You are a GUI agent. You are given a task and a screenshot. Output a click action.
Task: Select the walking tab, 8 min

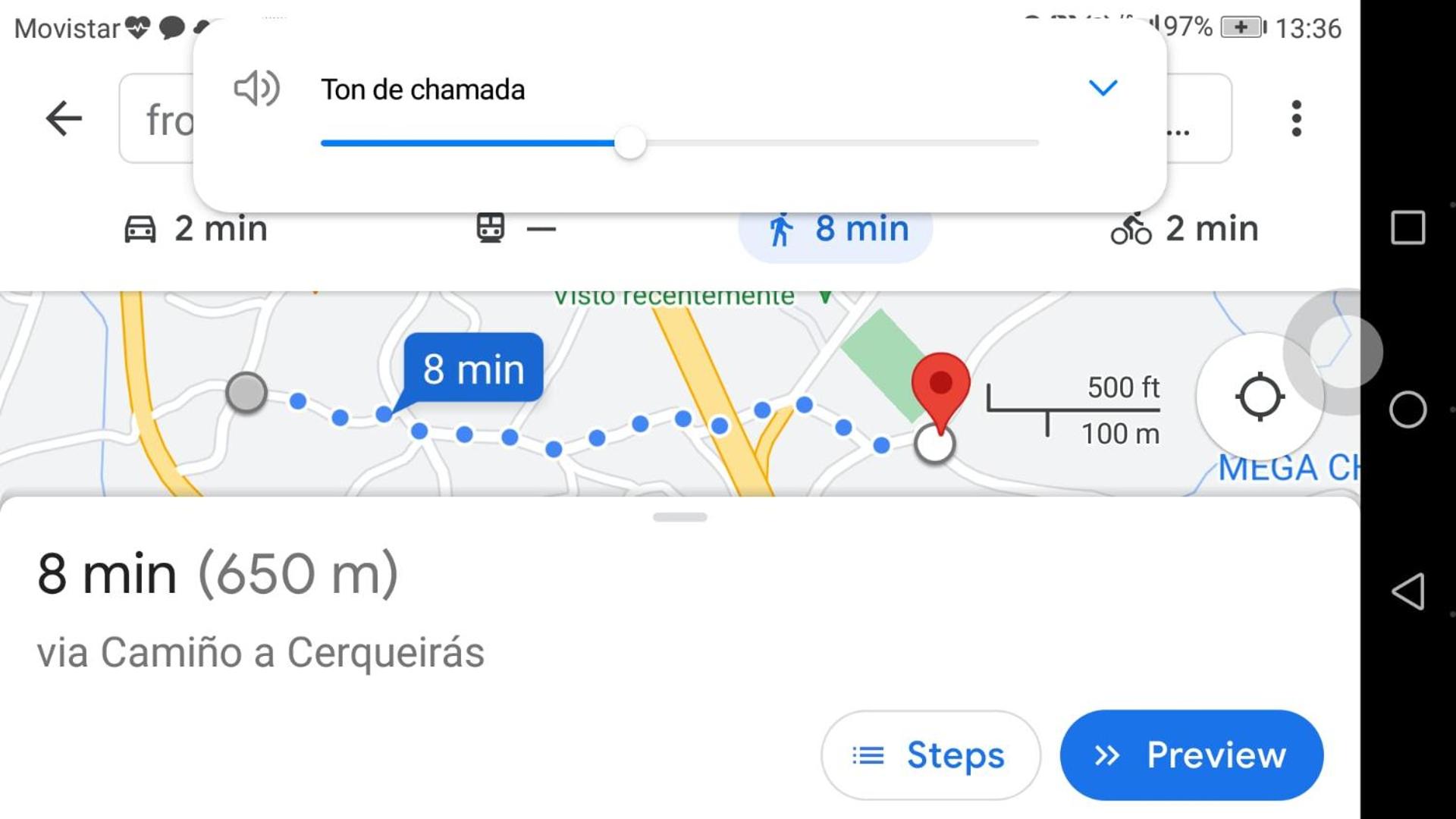[836, 230]
